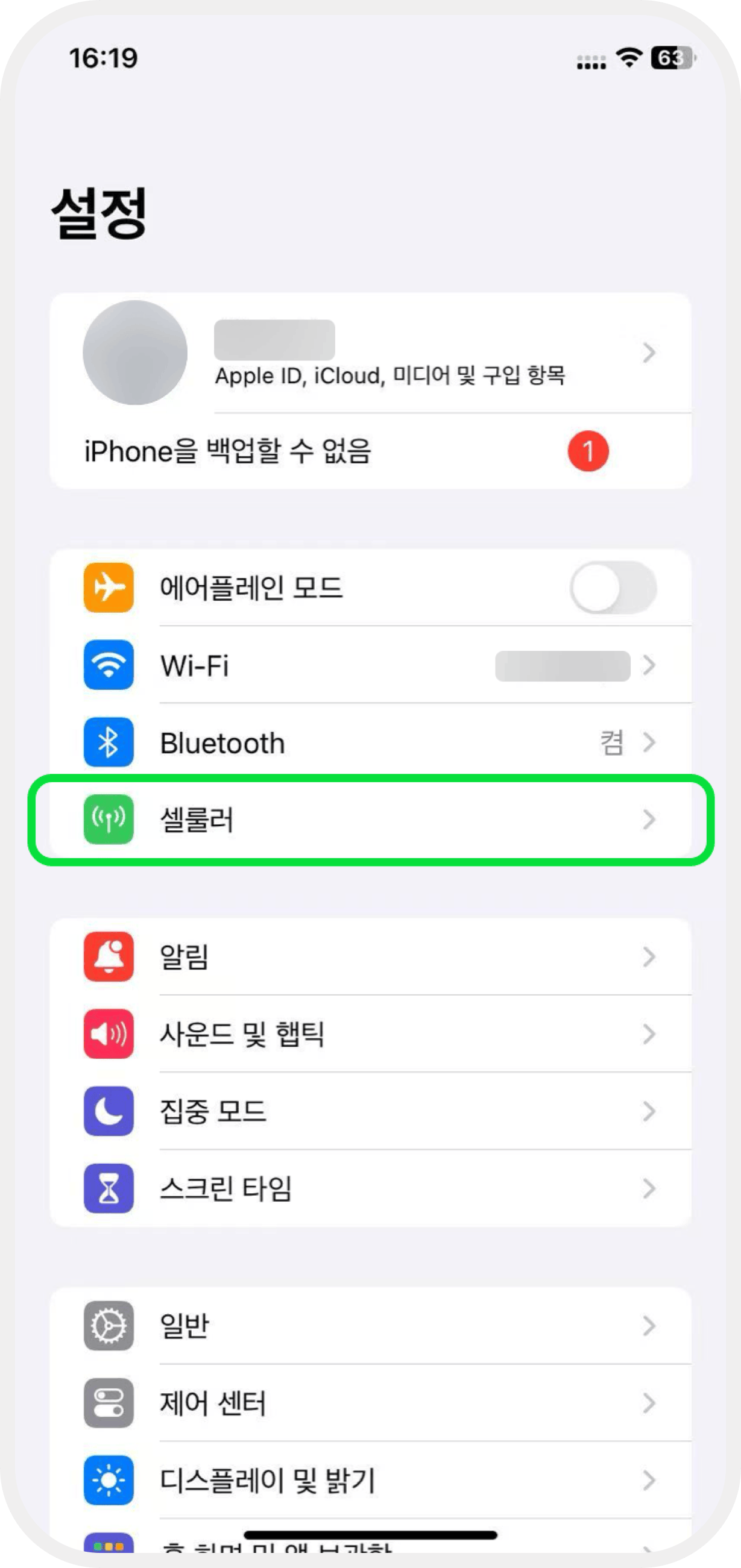This screenshot has width=741, height=1568.
Task: Open the Apple ID profile row
Action: (x=370, y=353)
